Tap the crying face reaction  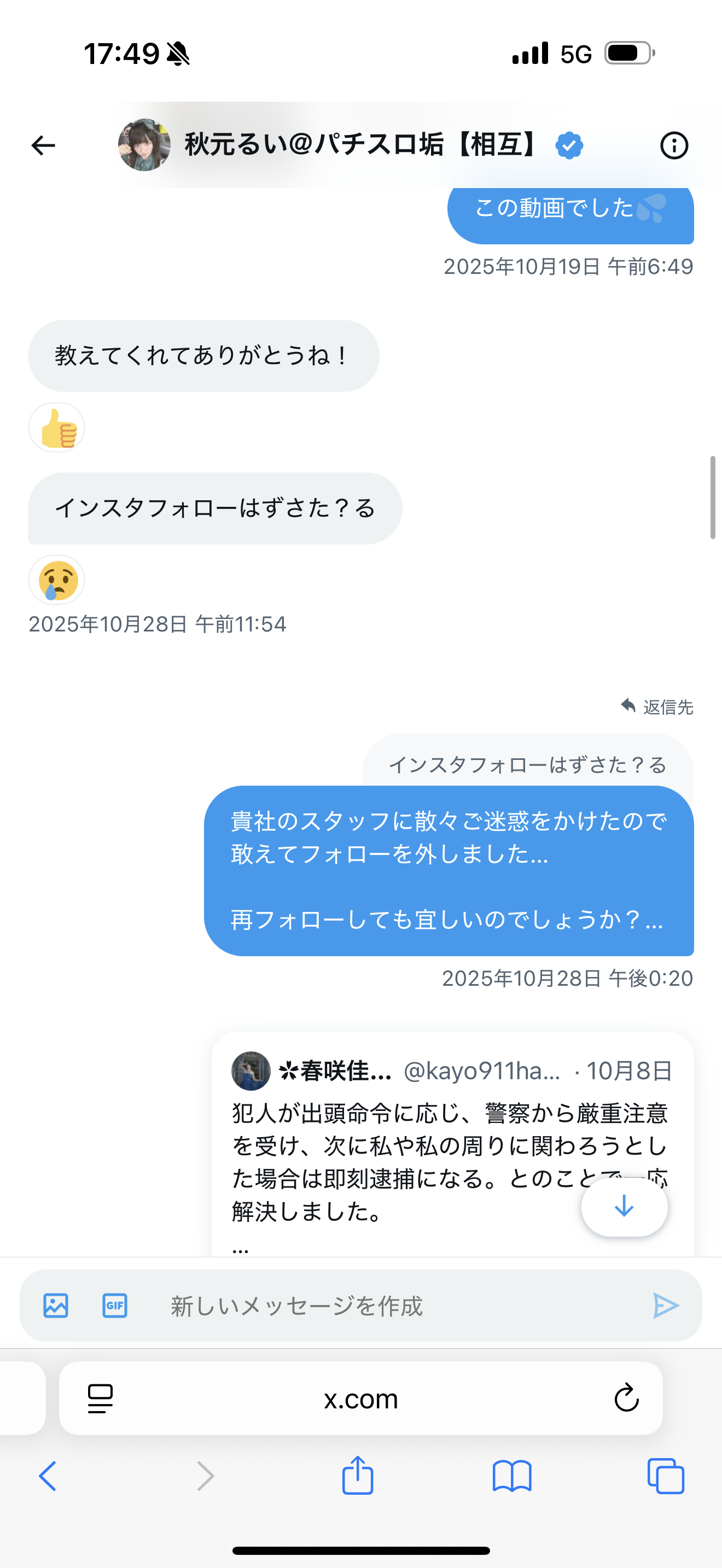57,580
